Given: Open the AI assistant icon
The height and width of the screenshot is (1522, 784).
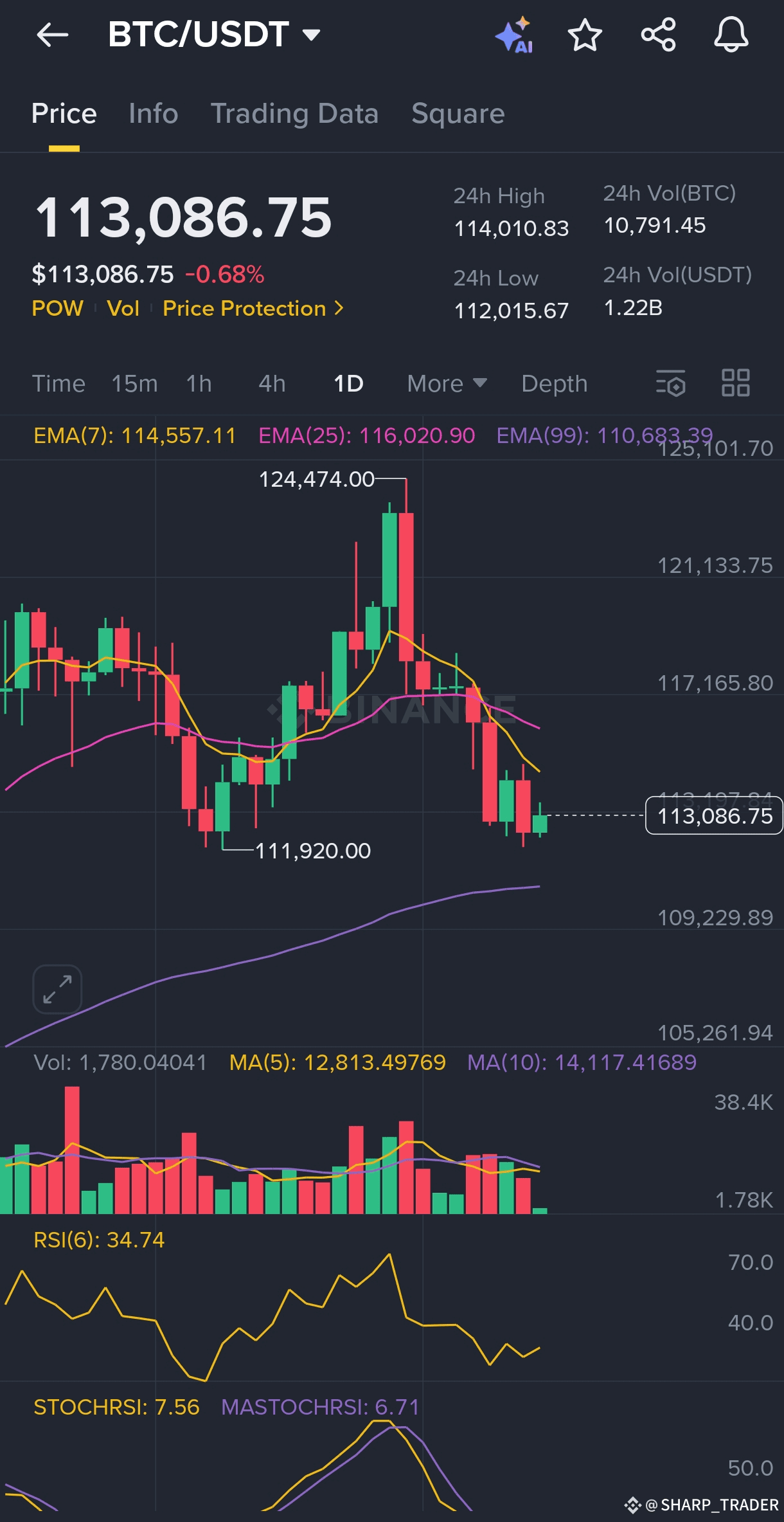Looking at the screenshot, I should pyautogui.click(x=515, y=35).
